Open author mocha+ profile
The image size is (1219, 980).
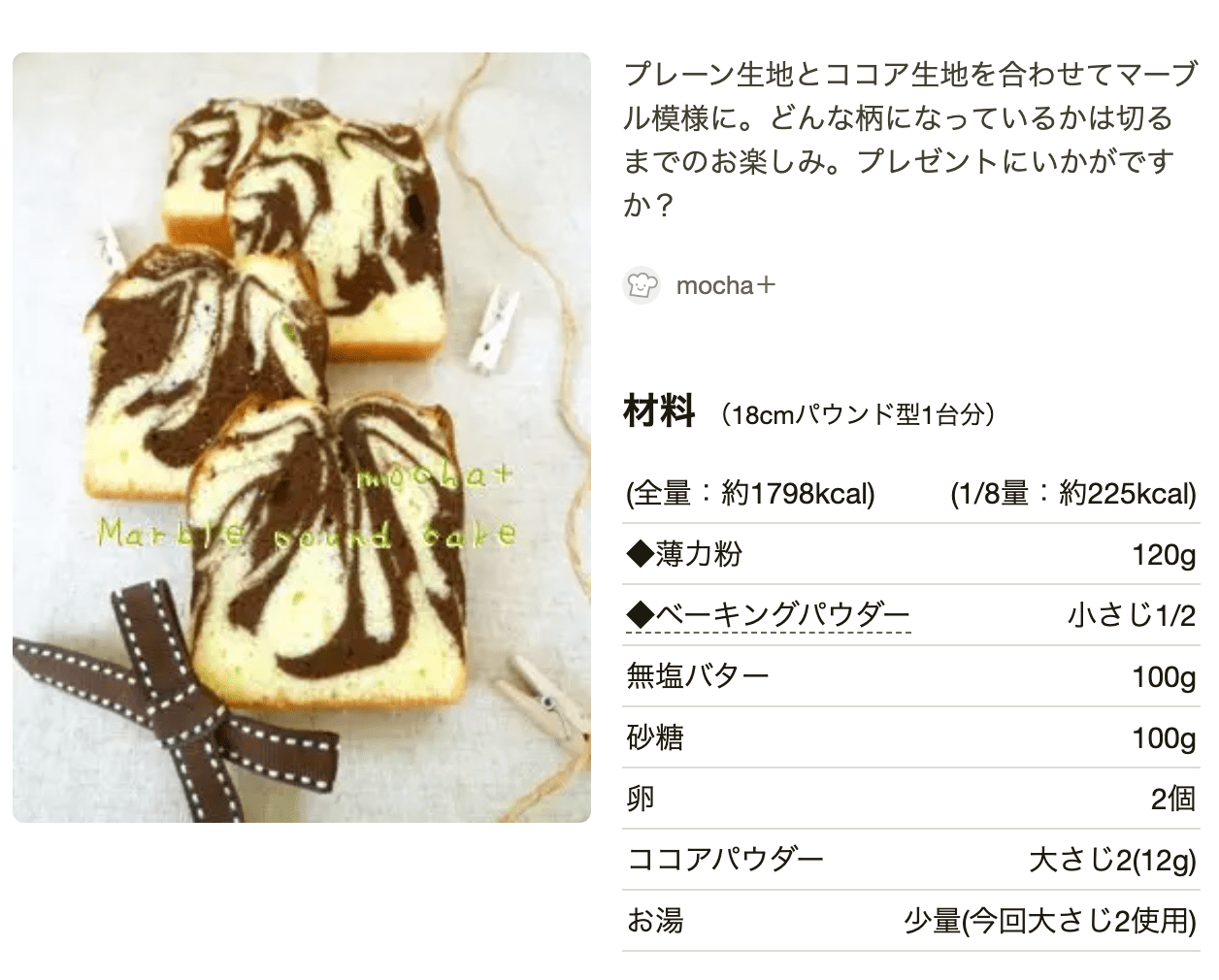pyautogui.click(x=725, y=286)
